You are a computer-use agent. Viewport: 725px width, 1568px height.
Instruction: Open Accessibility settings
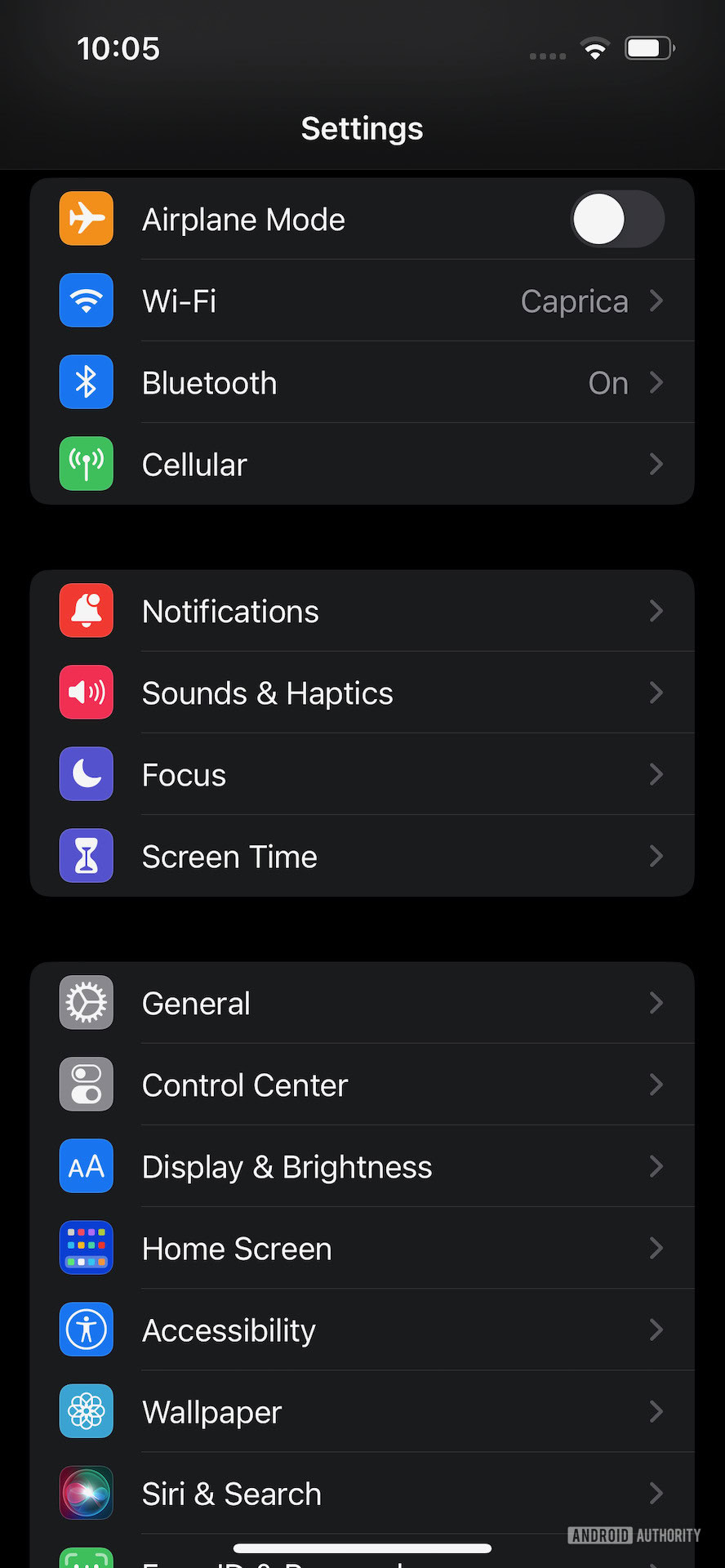pos(362,1330)
